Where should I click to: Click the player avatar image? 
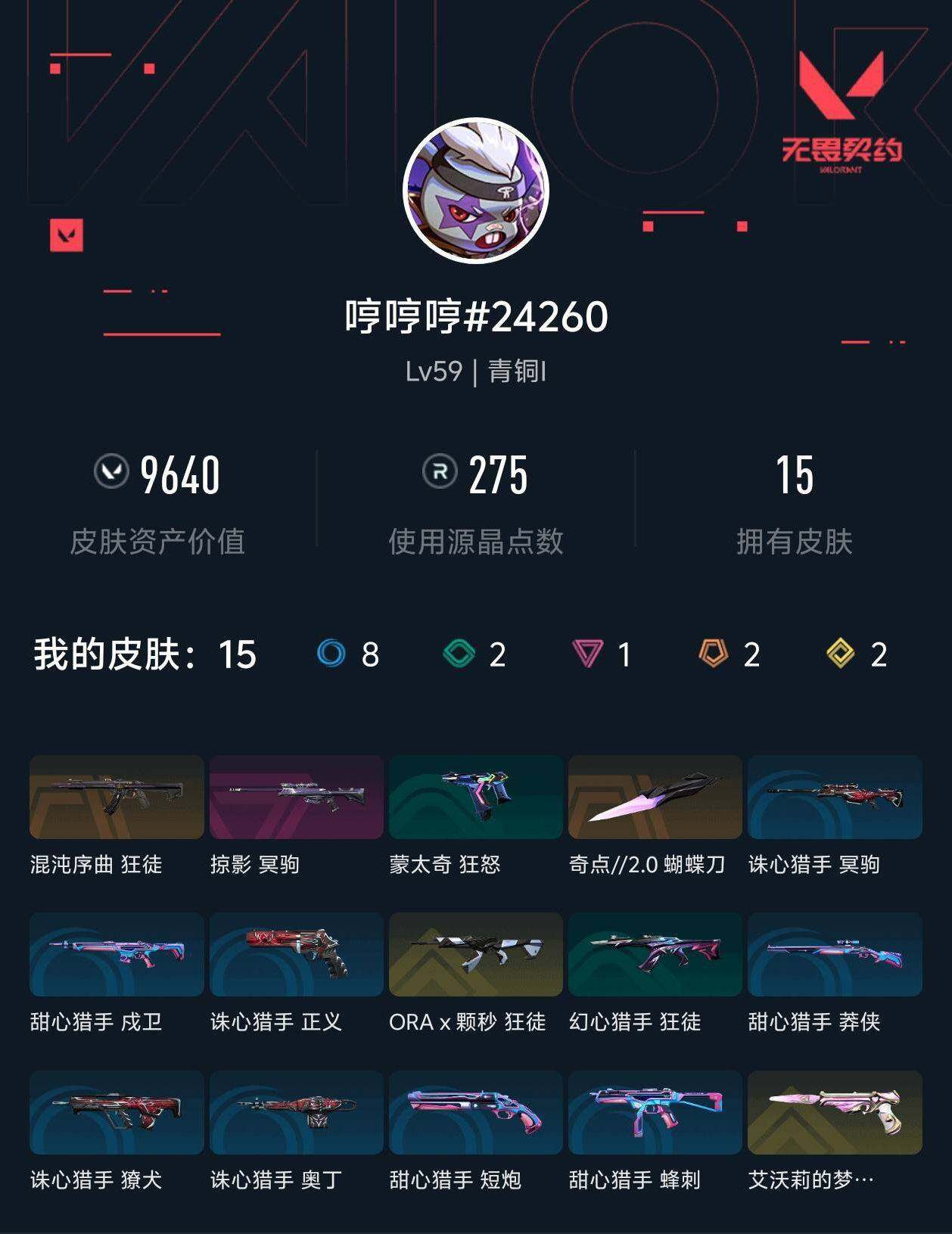[476, 189]
